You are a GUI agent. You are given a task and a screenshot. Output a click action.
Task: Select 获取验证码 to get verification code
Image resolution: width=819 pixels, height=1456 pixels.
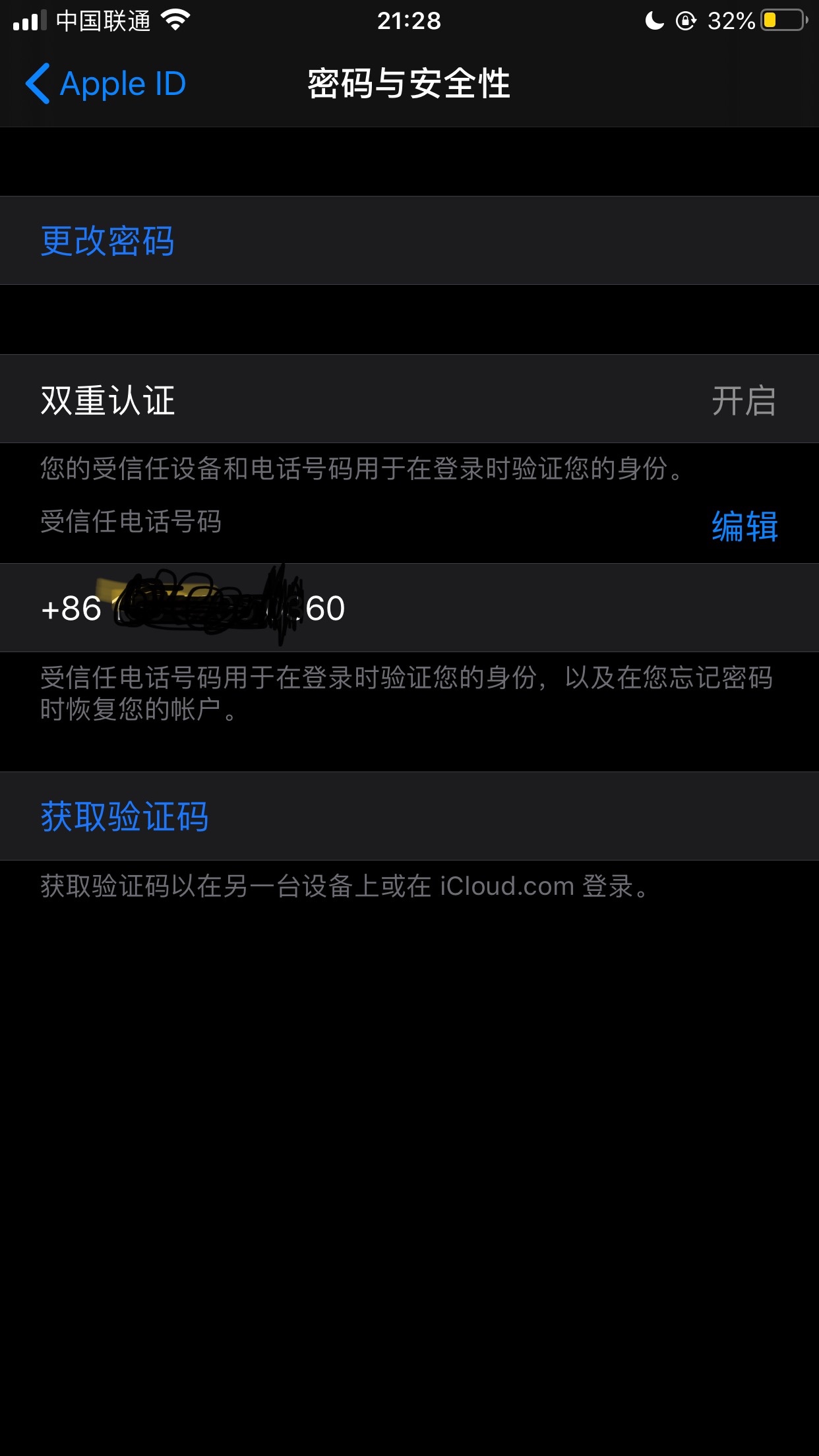125,816
